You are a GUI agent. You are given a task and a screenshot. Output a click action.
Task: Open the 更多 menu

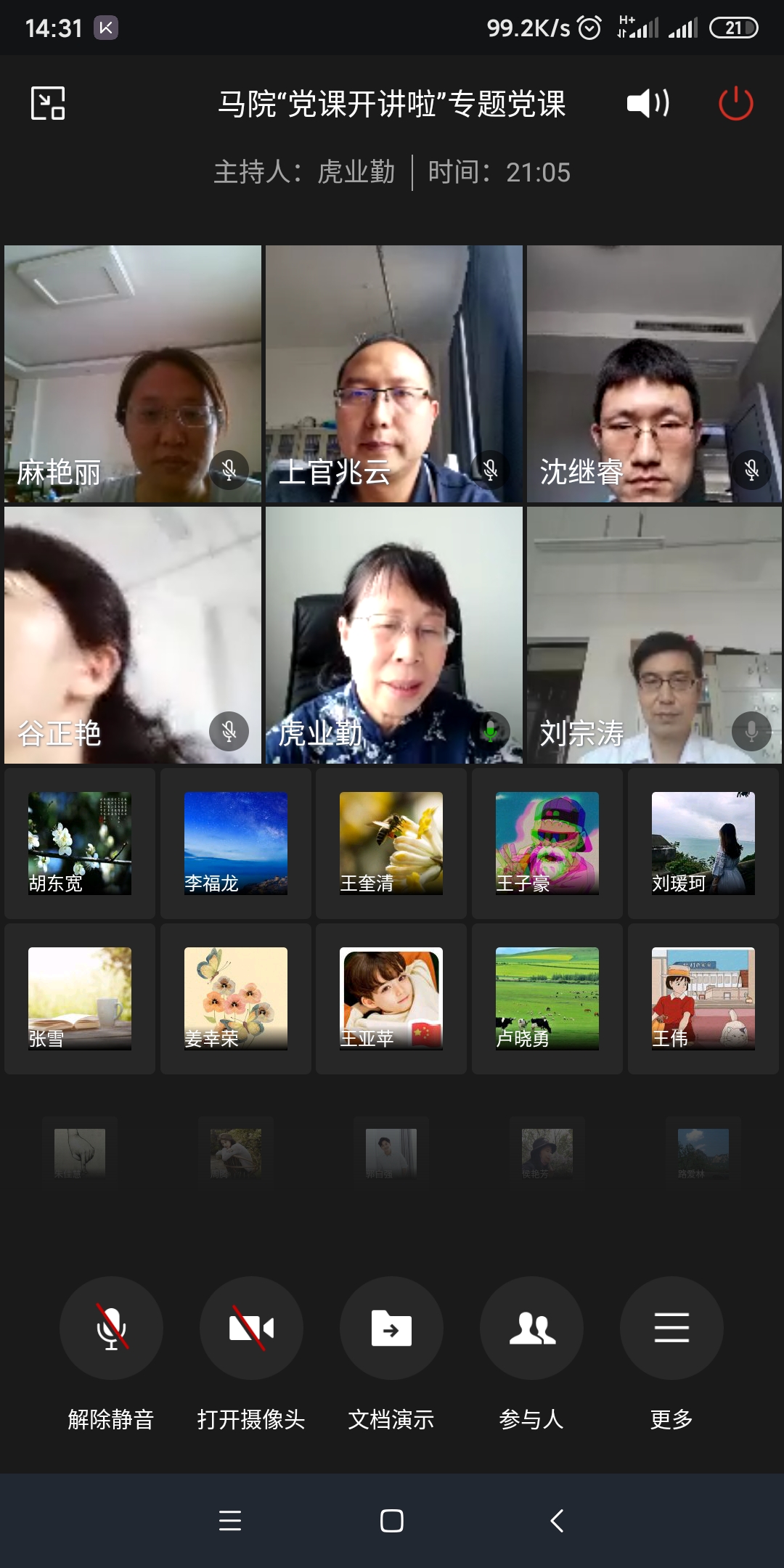pyautogui.click(x=671, y=1328)
